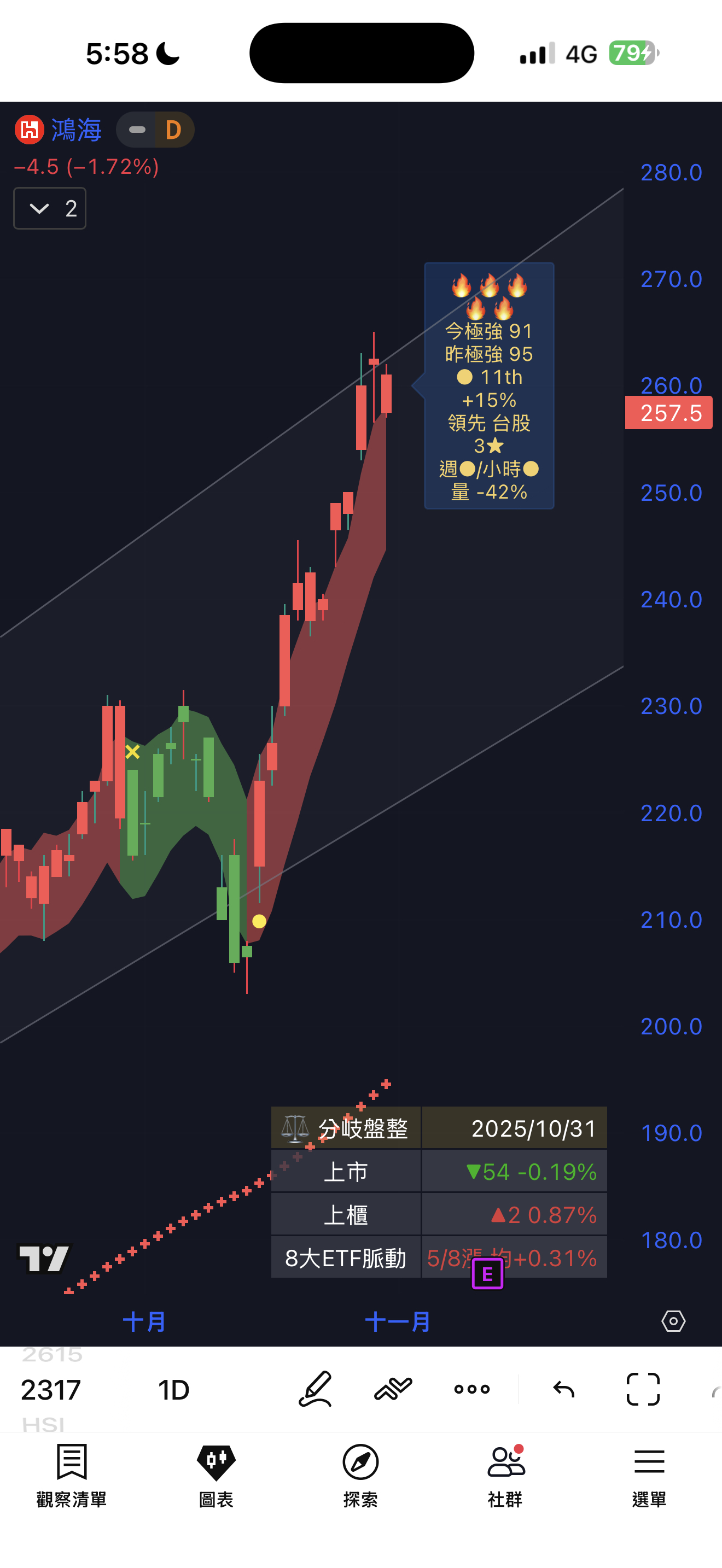Change the 1D chart interval

pyautogui.click(x=173, y=1390)
